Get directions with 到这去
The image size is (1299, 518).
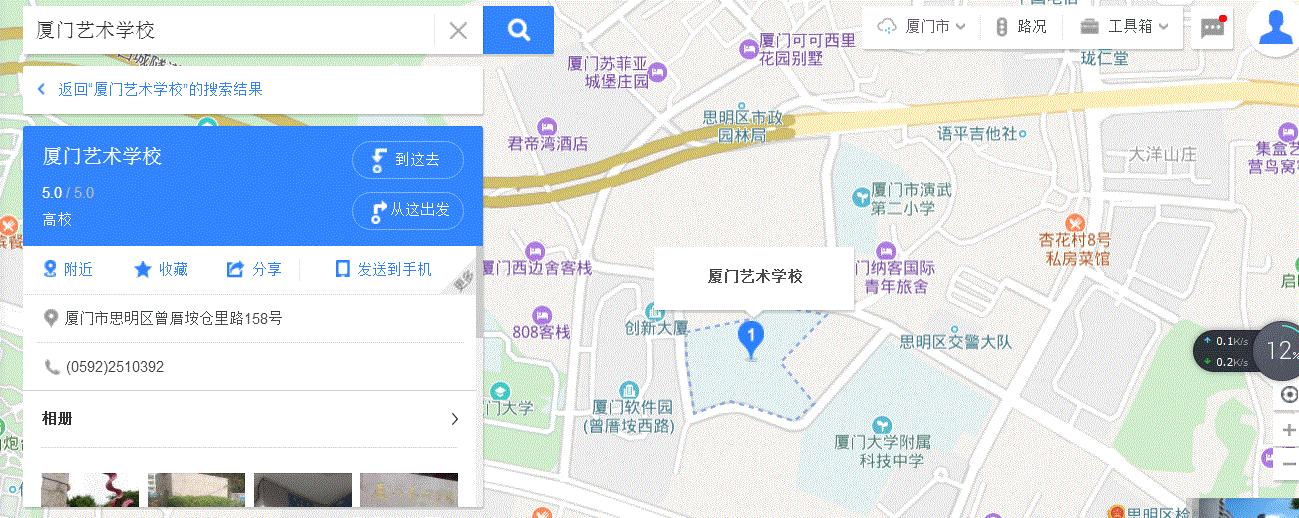(408, 160)
